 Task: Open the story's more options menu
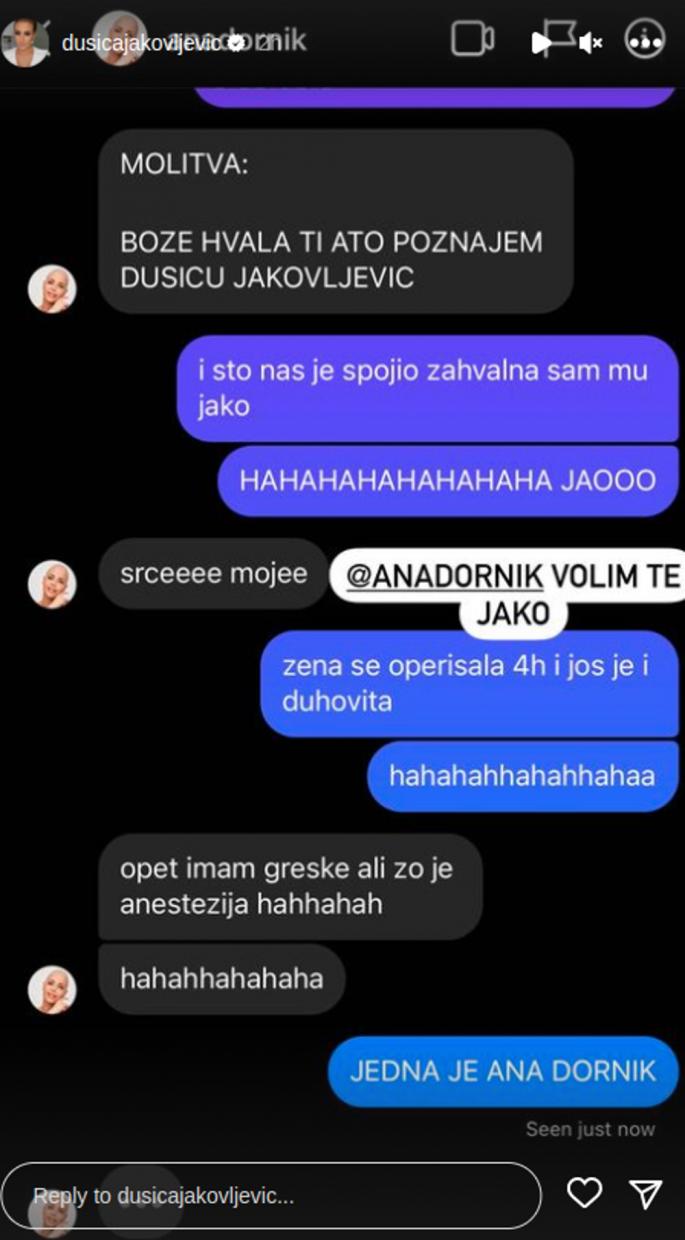pyautogui.click(x=645, y=41)
